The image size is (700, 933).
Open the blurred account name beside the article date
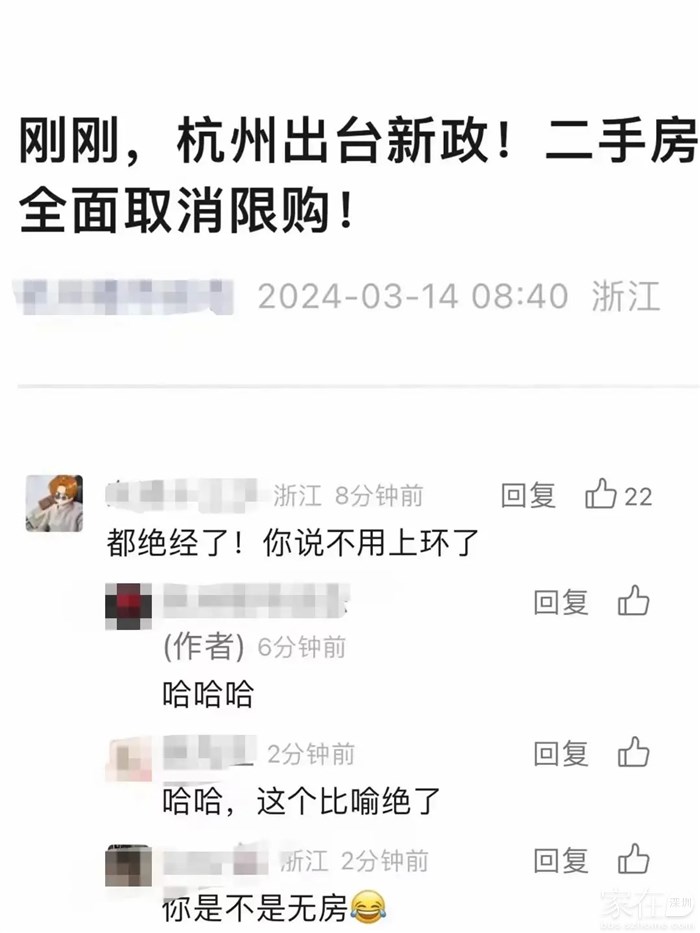125,296
